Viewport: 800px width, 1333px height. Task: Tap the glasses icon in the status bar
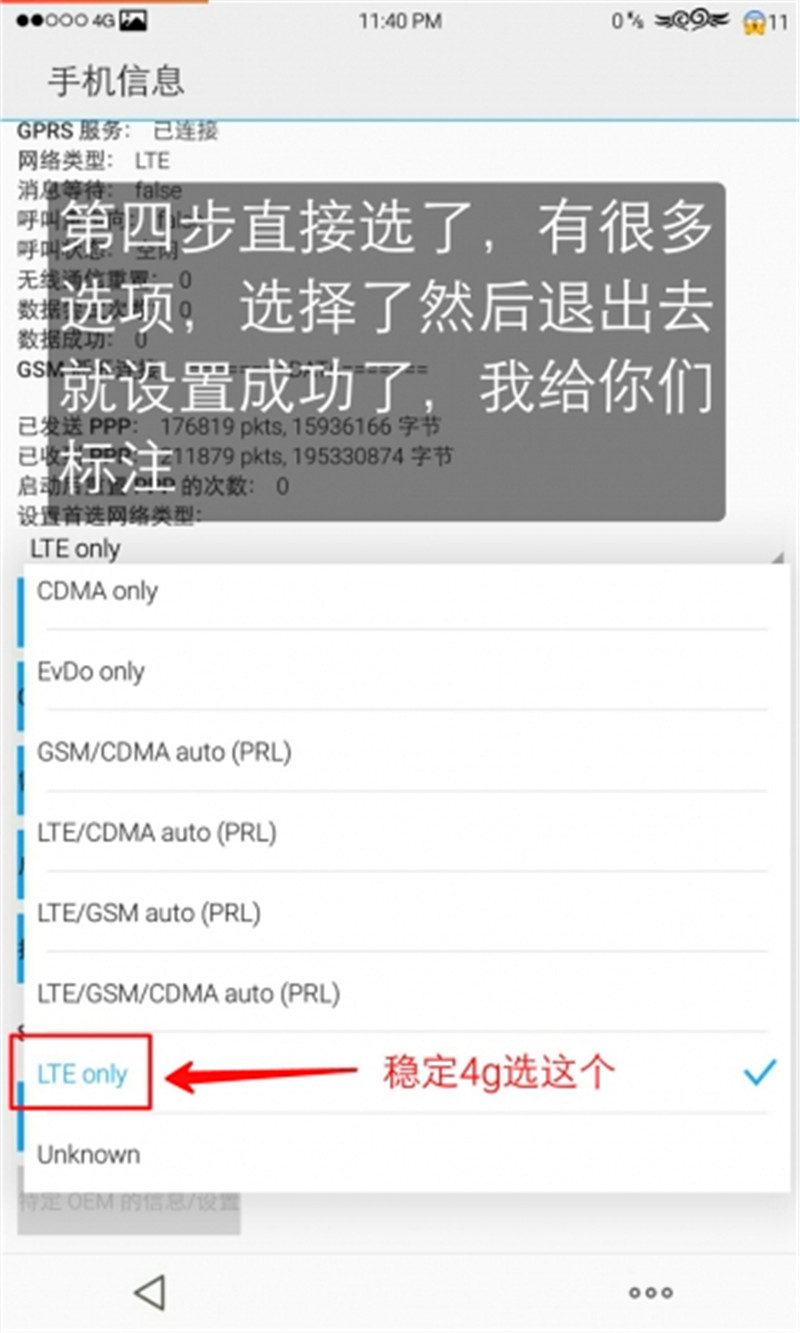tap(690, 20)
